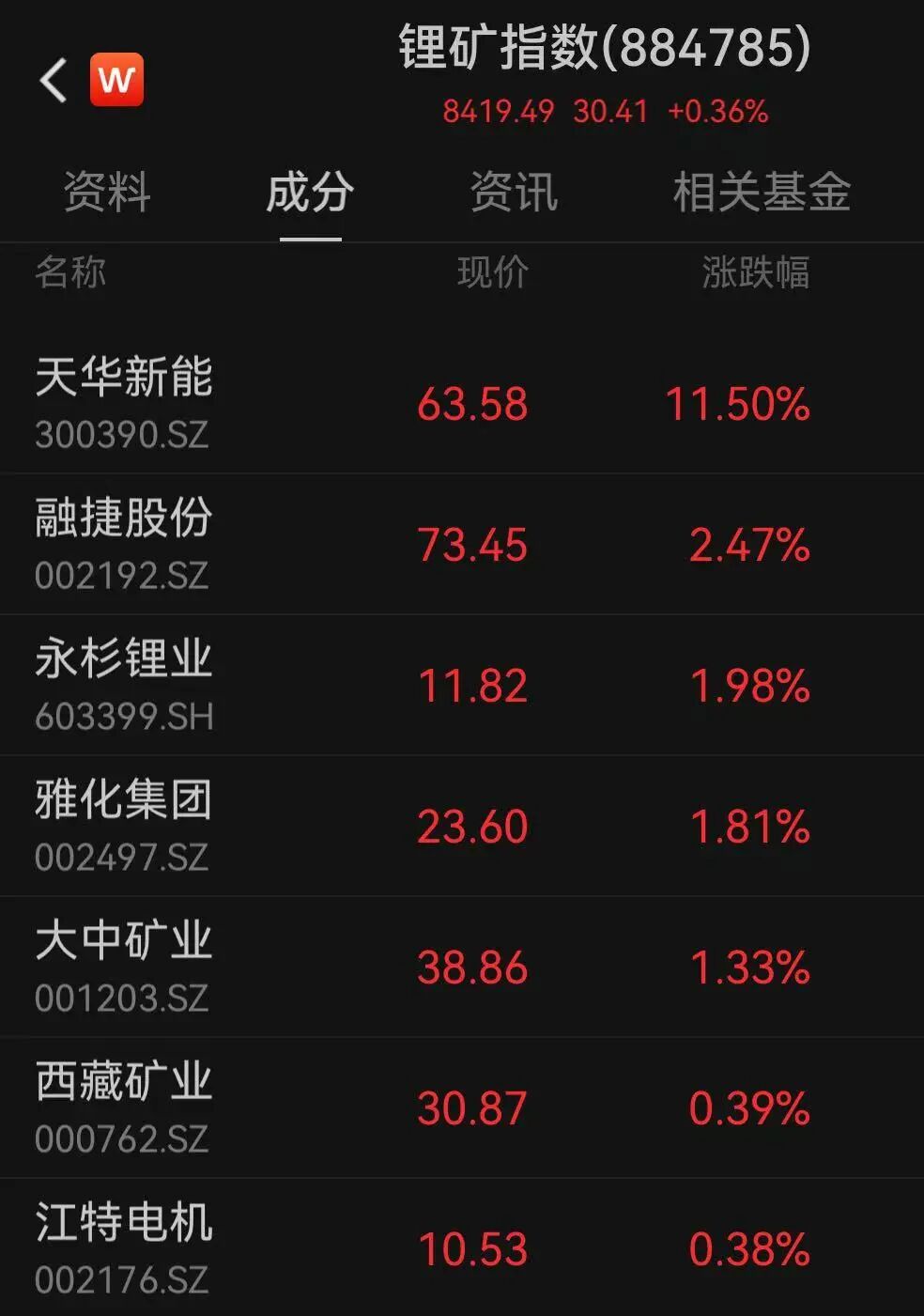Switch to the 相关基金 tab
The image size is (924, 1316).
(x=762, y=193)
